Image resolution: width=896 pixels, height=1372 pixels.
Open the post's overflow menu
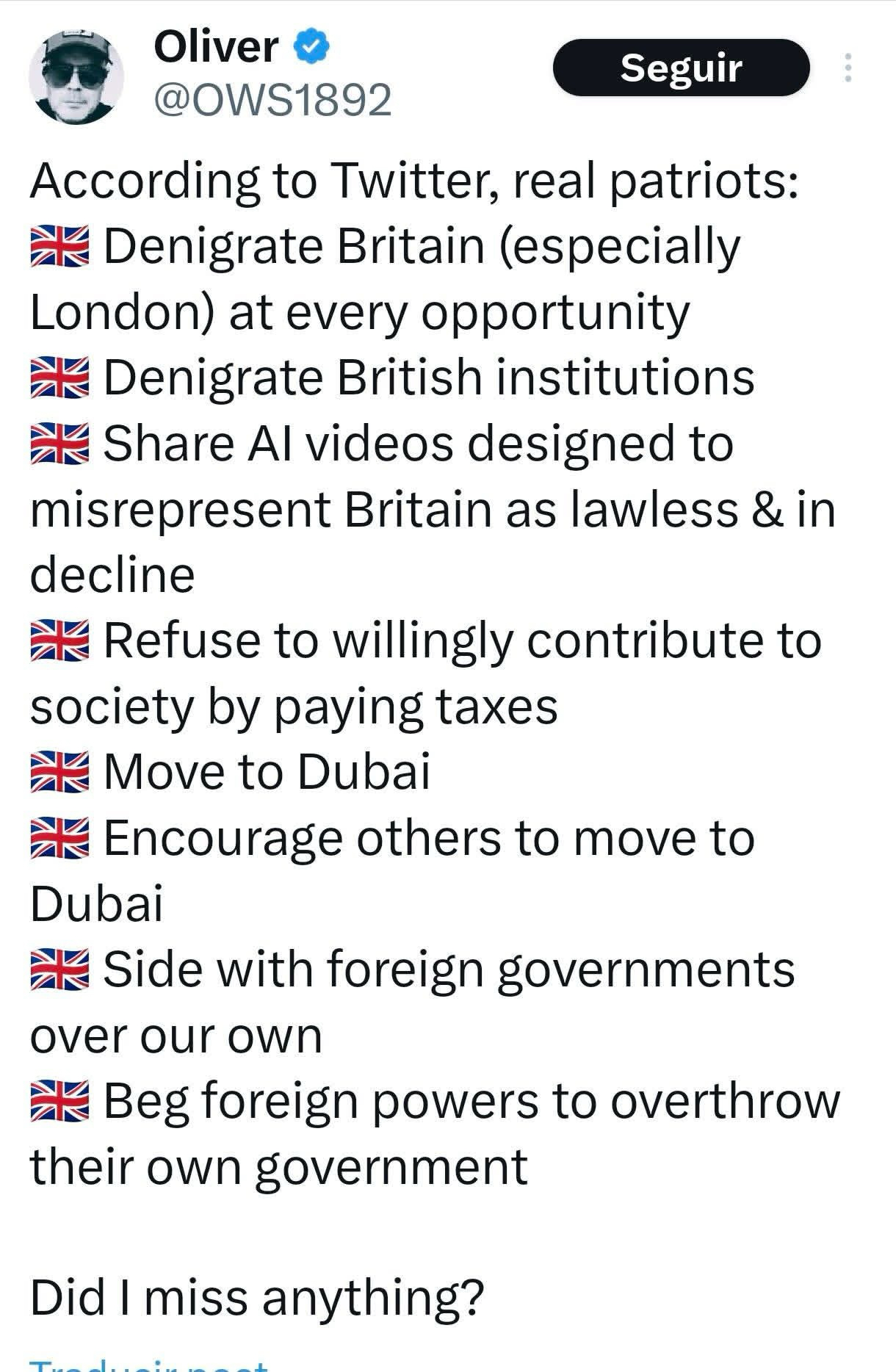pyautogui.click(x=848, y=68)
